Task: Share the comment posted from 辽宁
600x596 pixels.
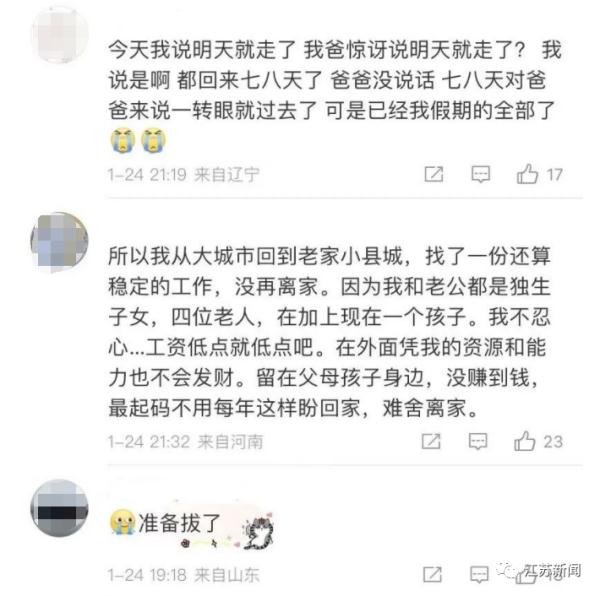Action: tap(433, 174)
